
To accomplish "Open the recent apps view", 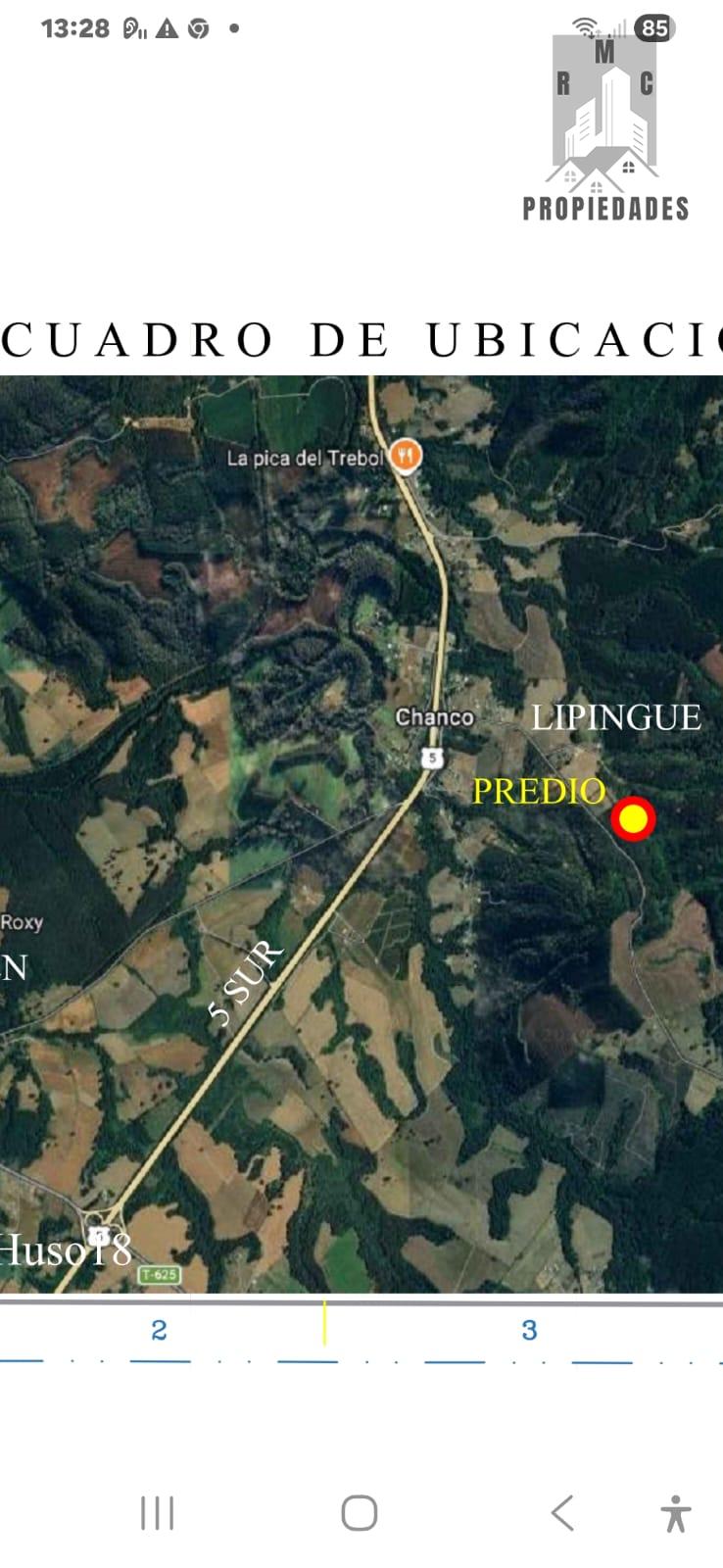I will tap(157, 1513).
